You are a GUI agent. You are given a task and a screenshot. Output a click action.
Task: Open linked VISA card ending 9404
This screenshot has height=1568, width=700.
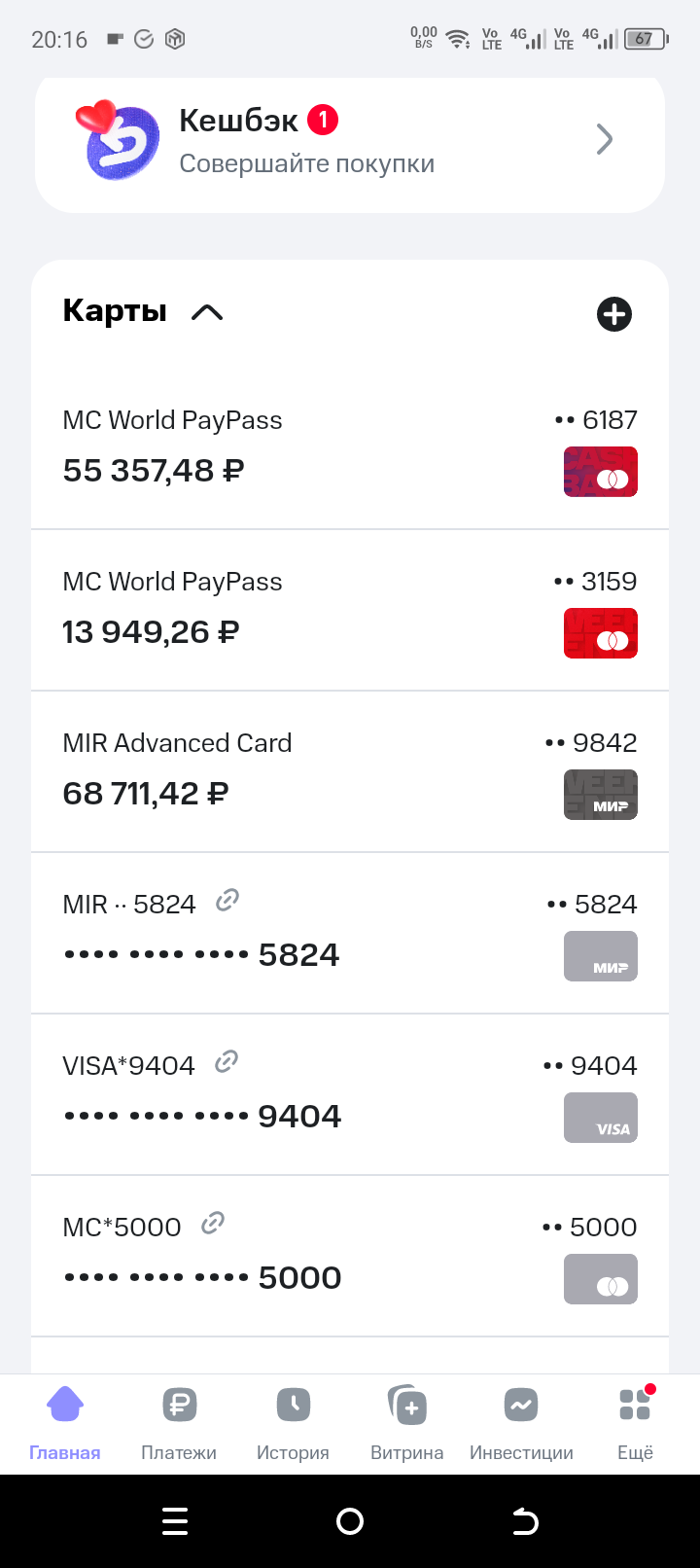click(350, 1093)
